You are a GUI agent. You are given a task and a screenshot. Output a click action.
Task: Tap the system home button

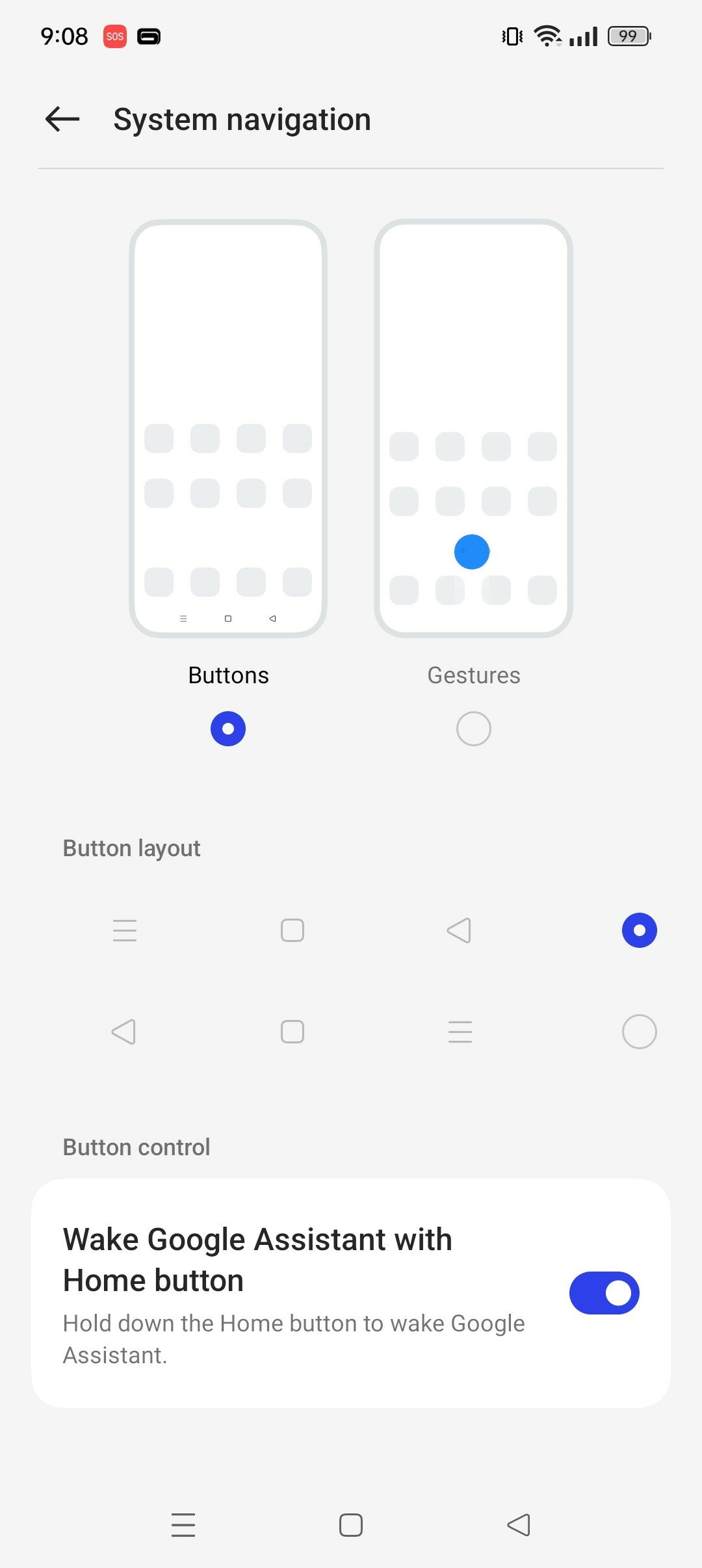[351, 1525]
